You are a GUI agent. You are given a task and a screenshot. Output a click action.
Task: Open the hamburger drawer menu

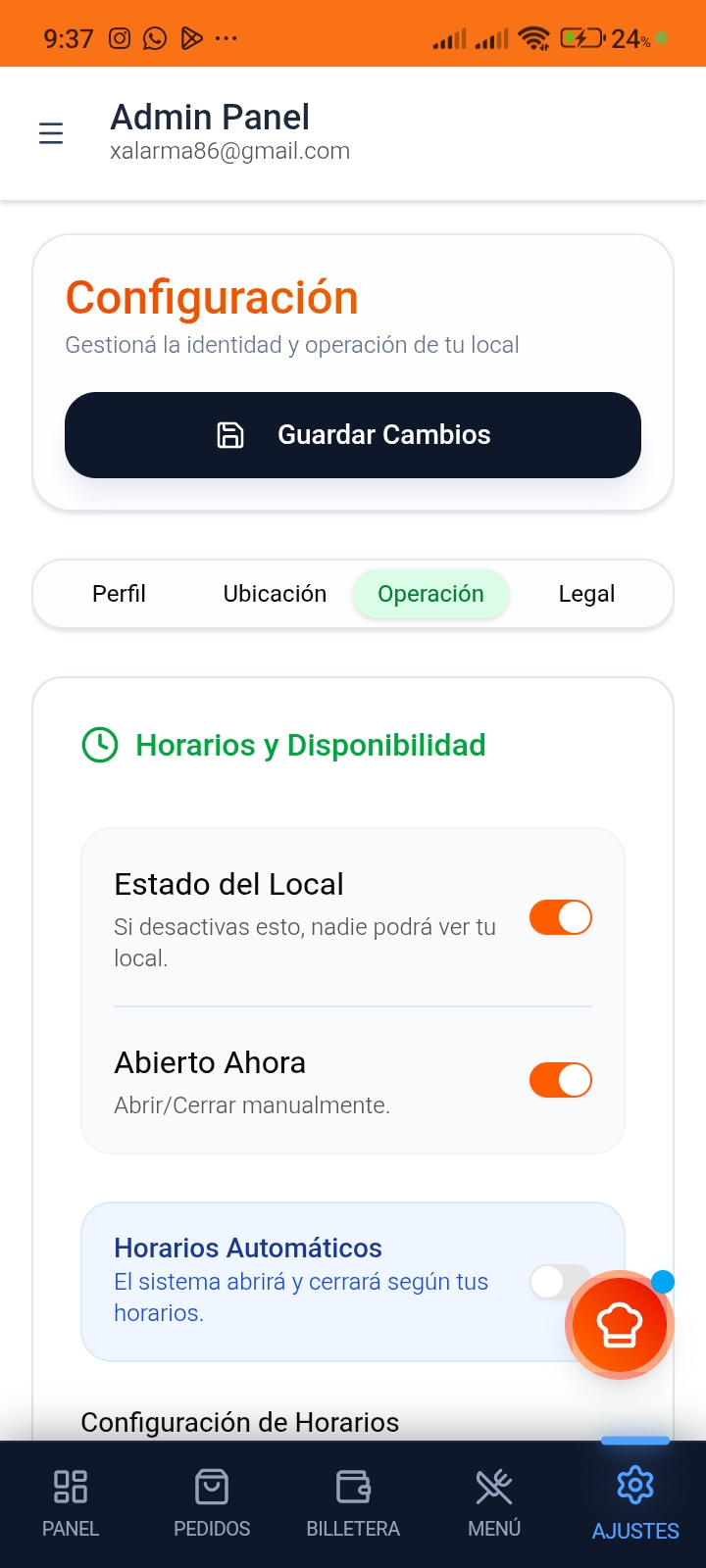tap(51, 133)
